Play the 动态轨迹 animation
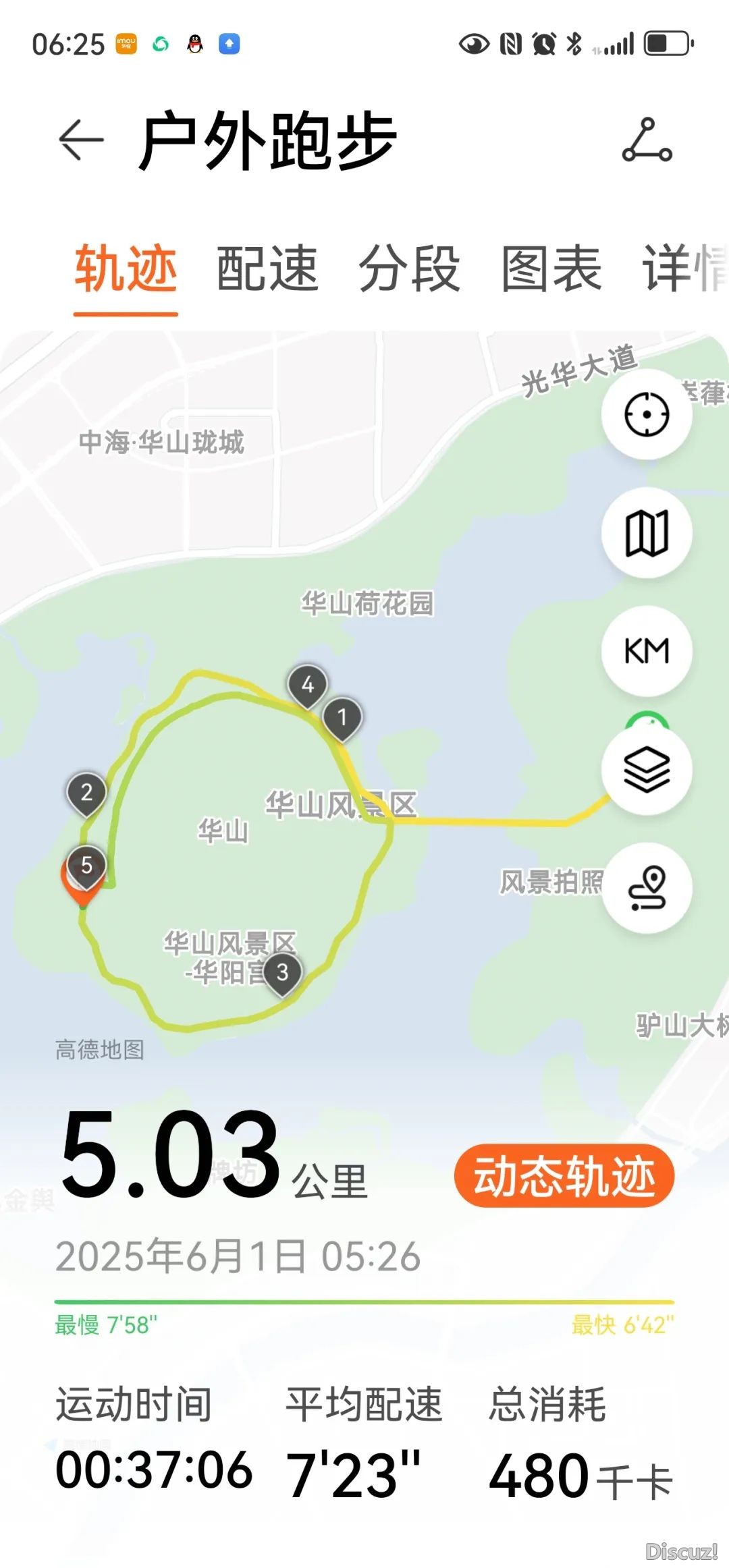Viewport: 729px width, 1568px height. click(564, 1176)
